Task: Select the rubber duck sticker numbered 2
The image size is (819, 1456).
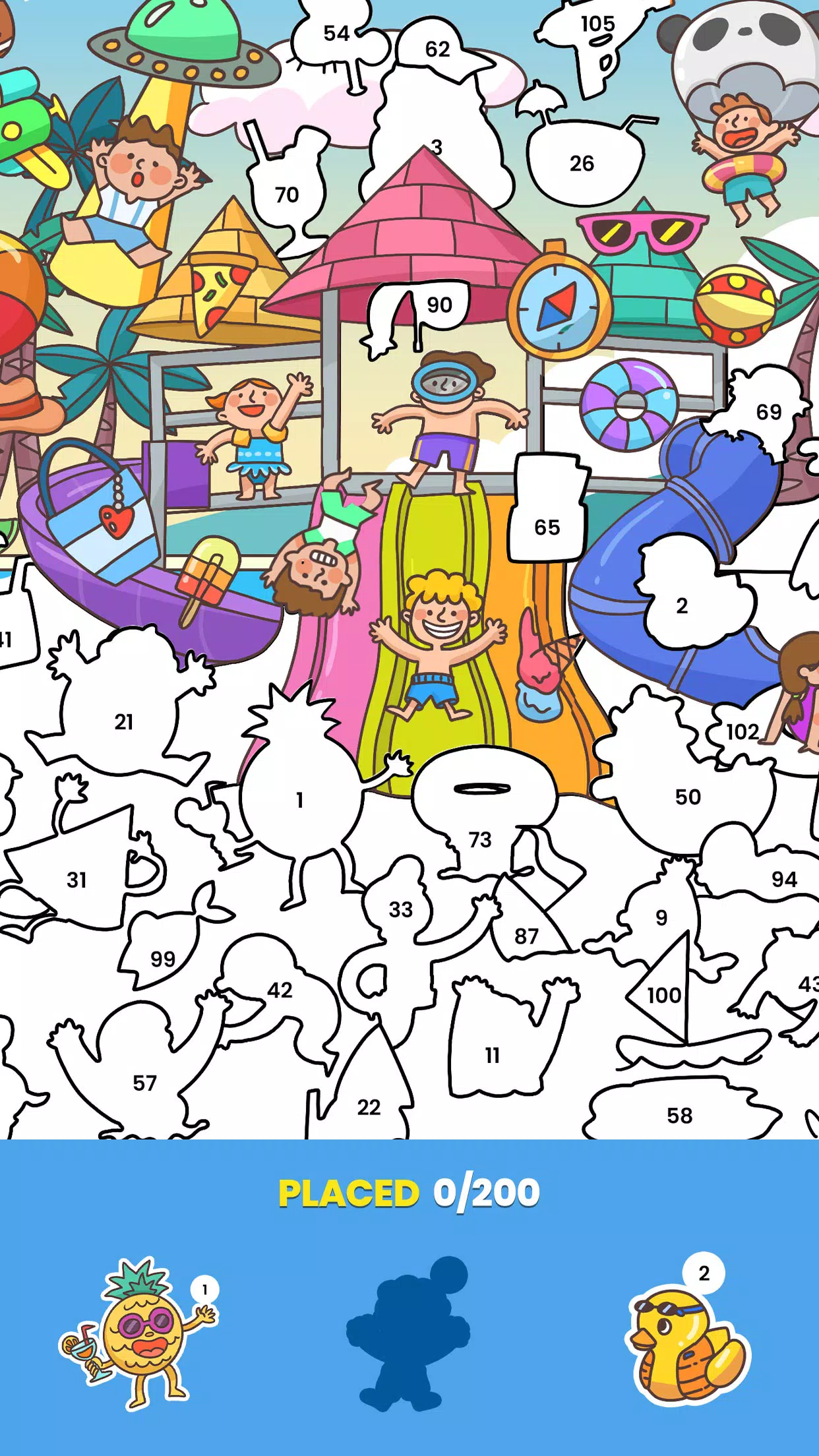Action: (686, 1341)
